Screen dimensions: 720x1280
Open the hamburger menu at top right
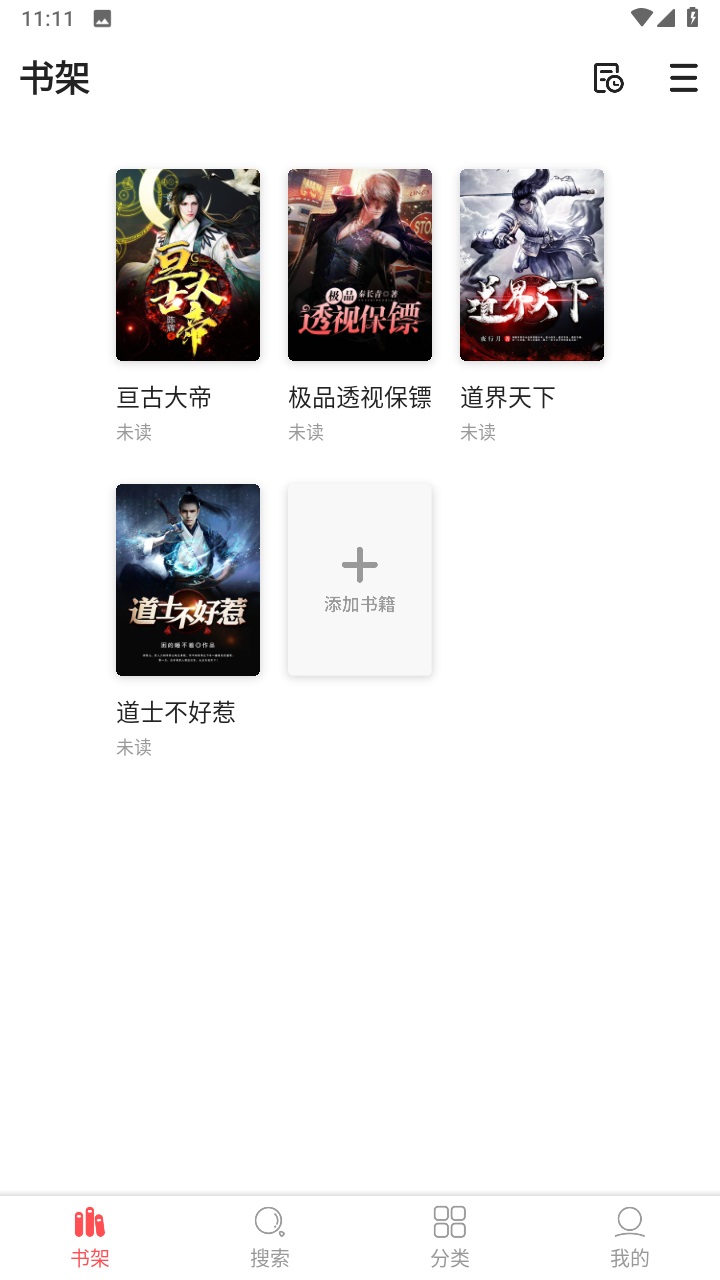(683, 78)
